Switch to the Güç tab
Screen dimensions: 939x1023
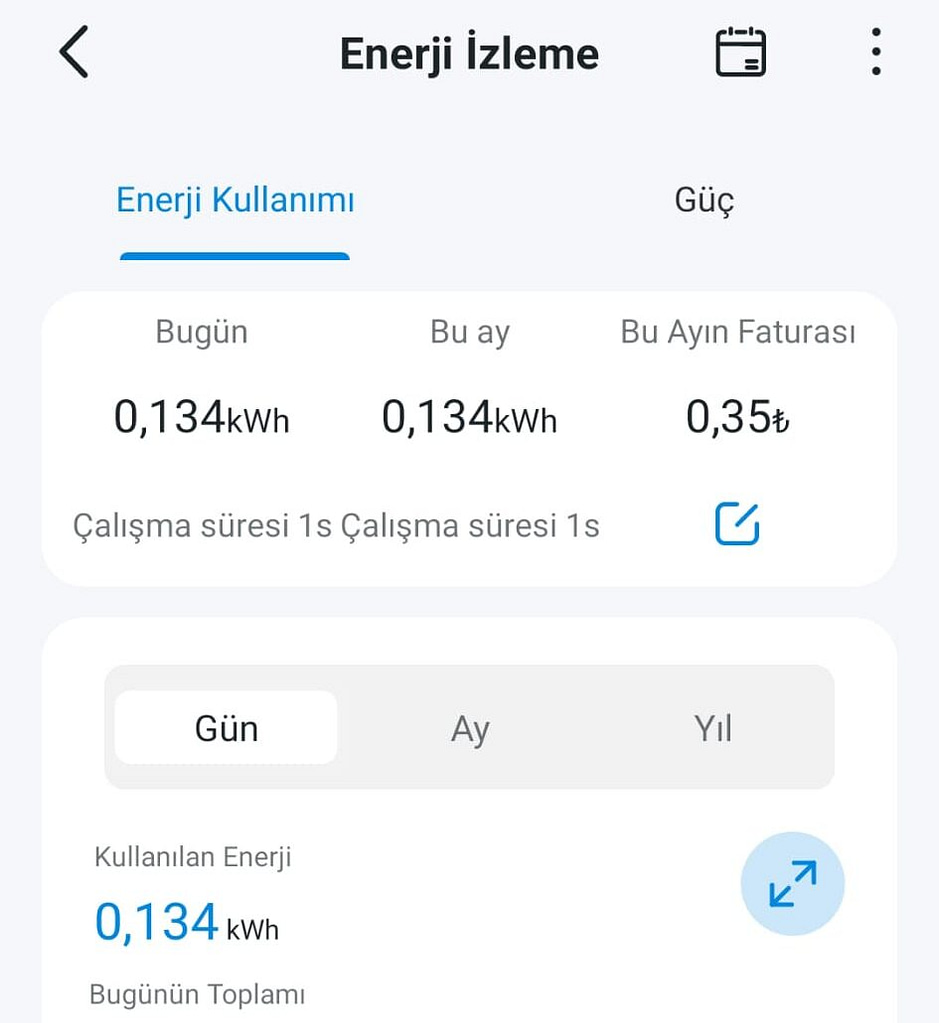click(704, 199)
